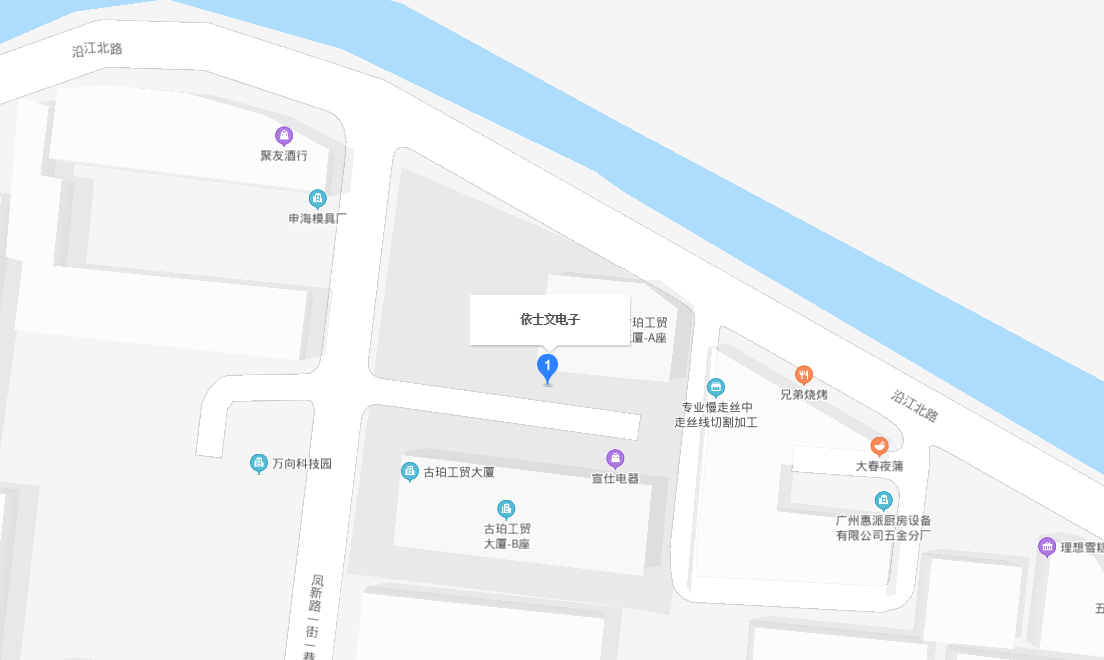
Task: Open the 古珀工贸大厦 marker
Action: pos(409,472)
